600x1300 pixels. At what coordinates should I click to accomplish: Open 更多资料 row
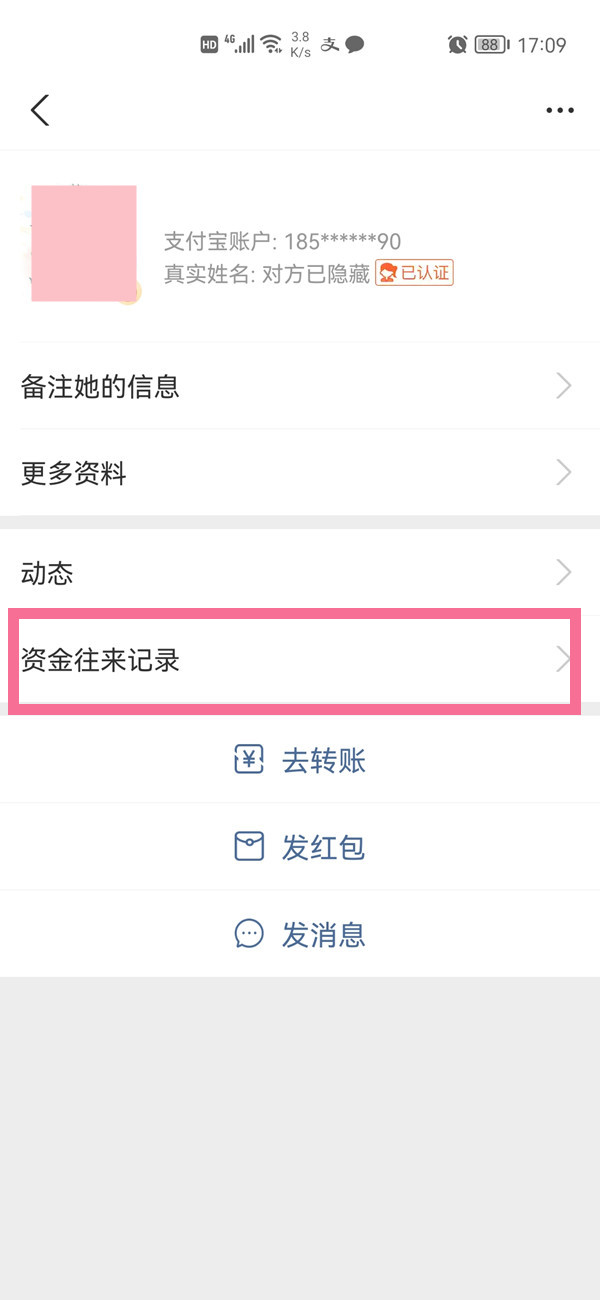[x=300, y=473]
